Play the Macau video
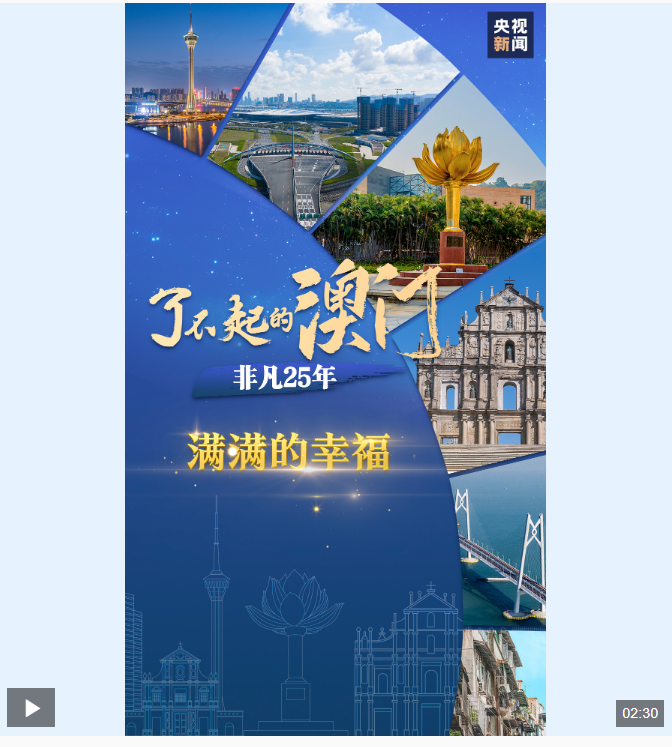 click(31, 707)
